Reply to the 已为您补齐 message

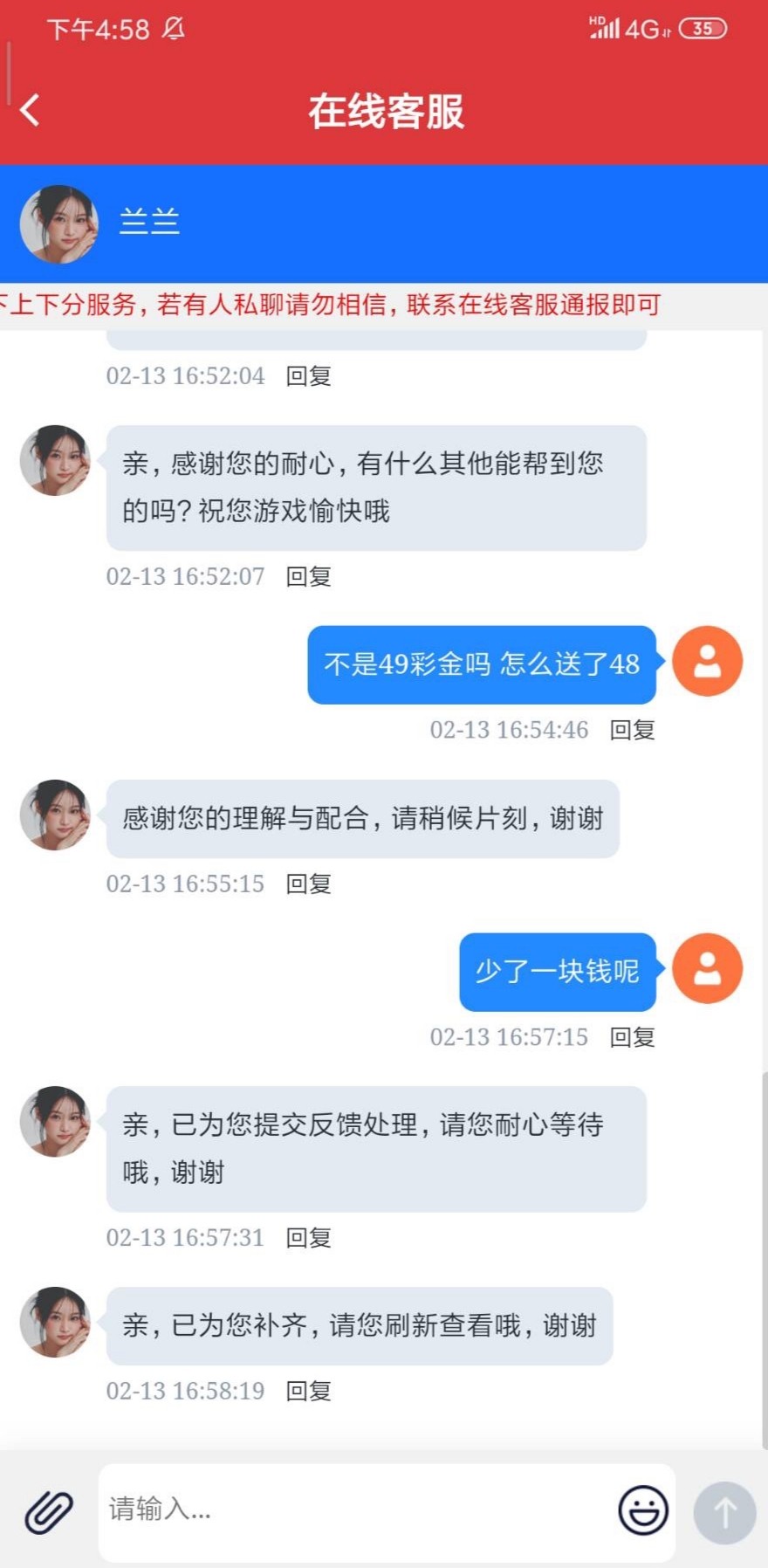click(309, 1391)
